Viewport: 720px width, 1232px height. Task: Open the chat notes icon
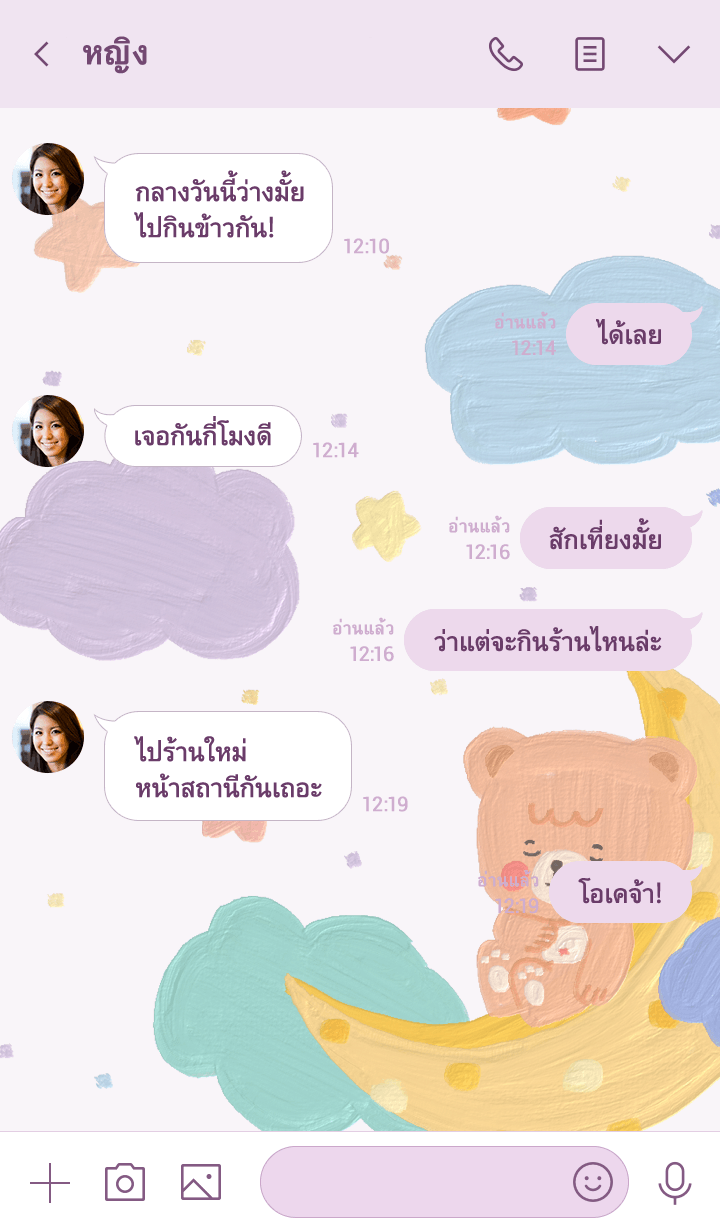coord(590,54)
